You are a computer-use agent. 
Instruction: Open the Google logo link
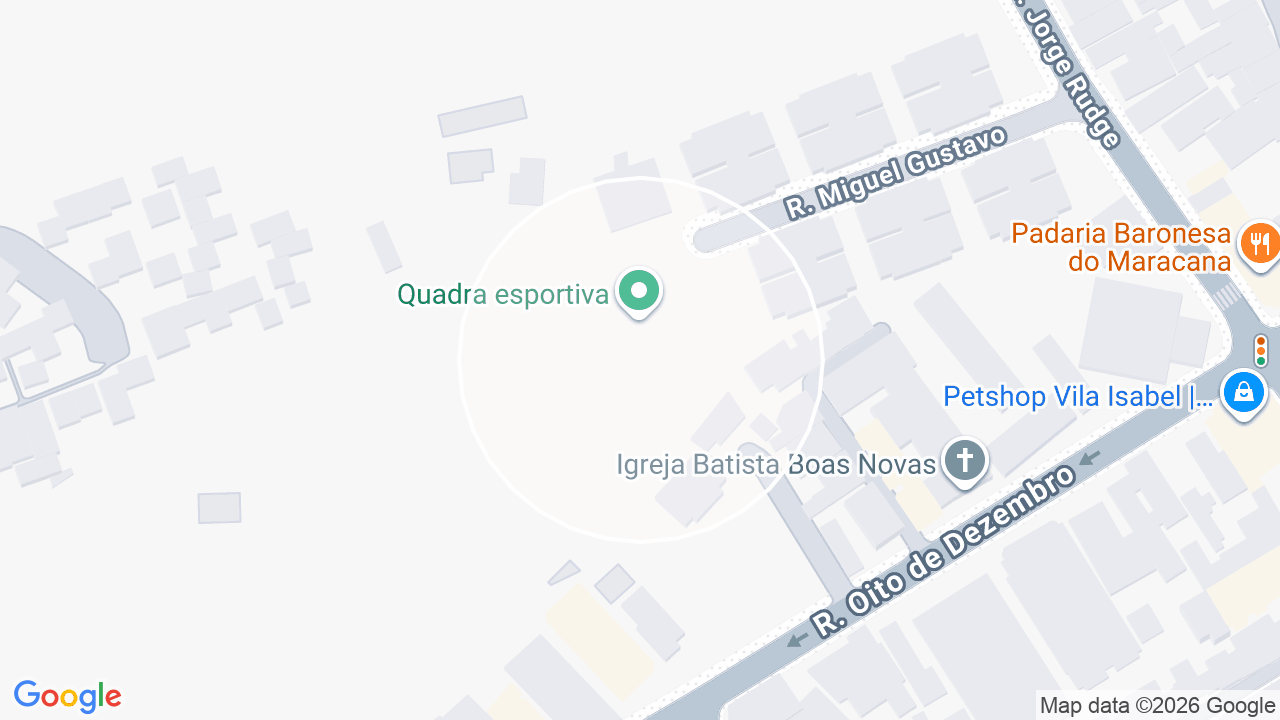(x=68, y=697)
